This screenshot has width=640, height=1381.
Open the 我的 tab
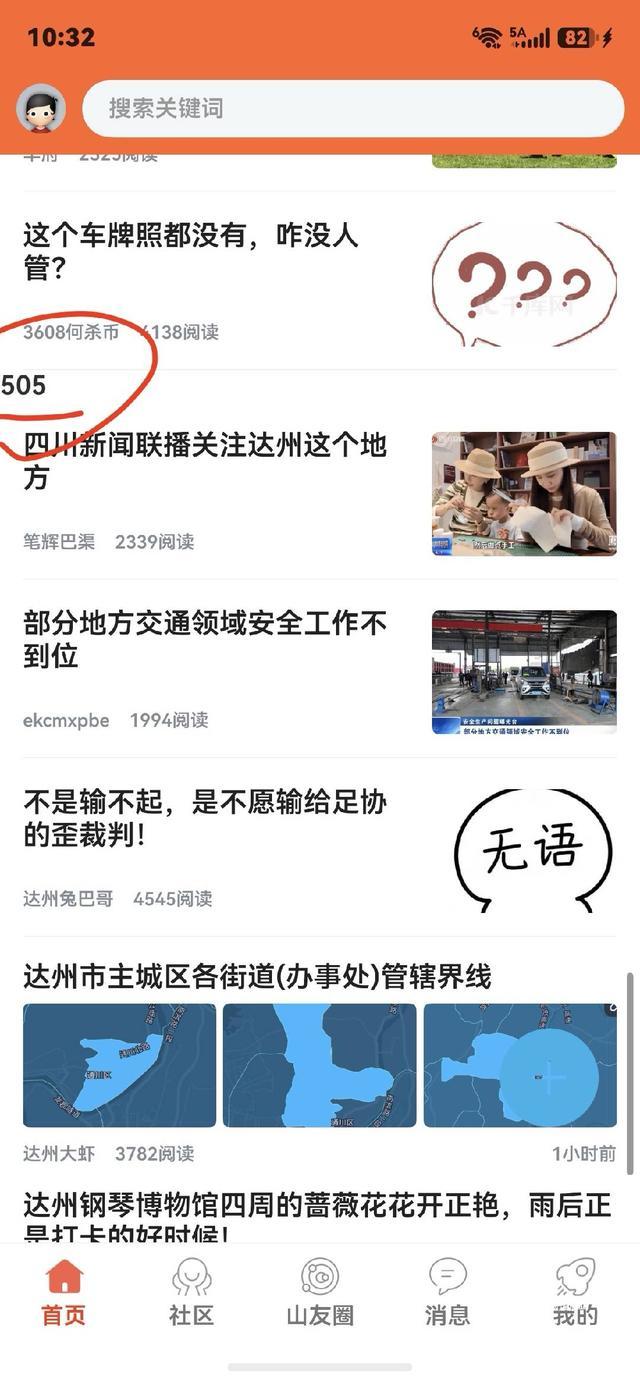(x=575, y=1292)
